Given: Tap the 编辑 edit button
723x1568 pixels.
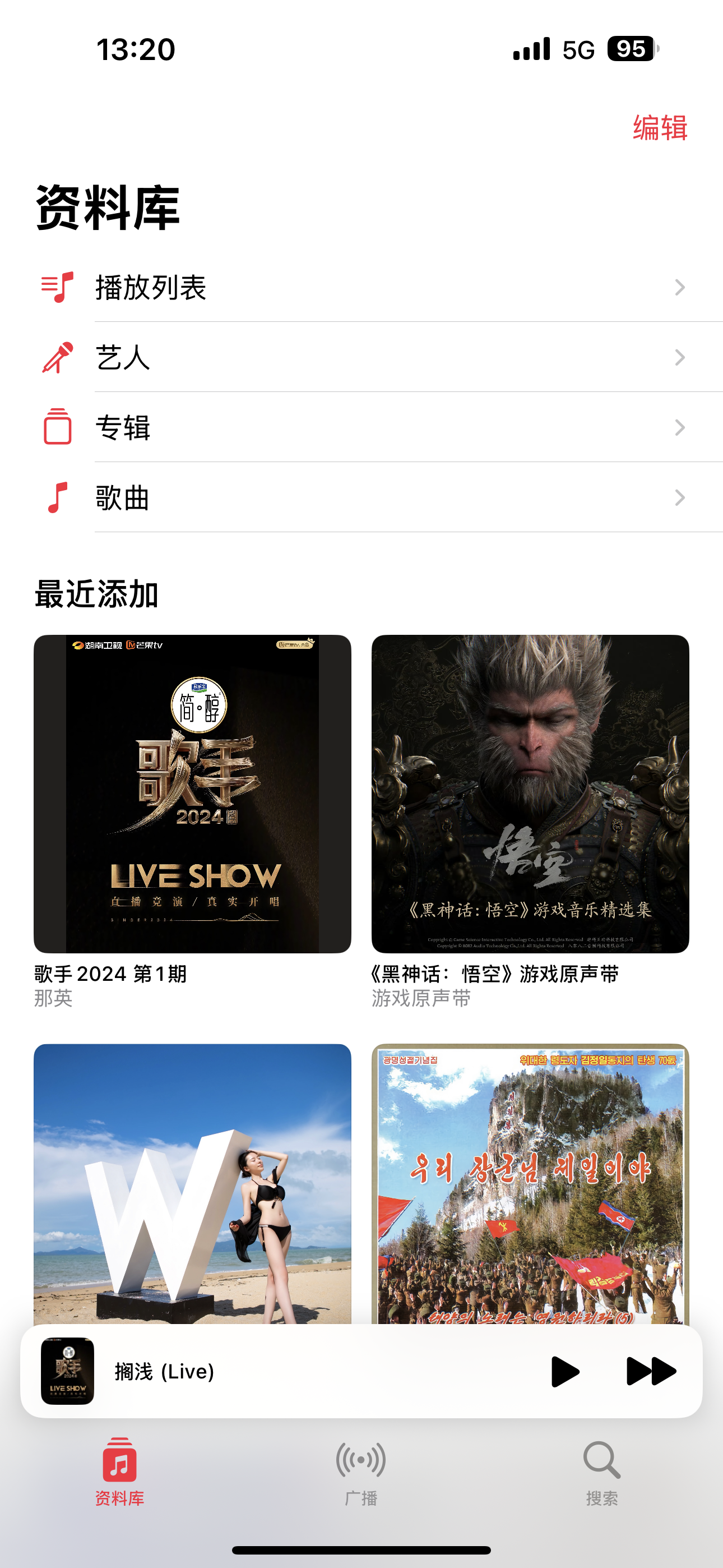Looking at the screenshot, I should coord(660,128).
